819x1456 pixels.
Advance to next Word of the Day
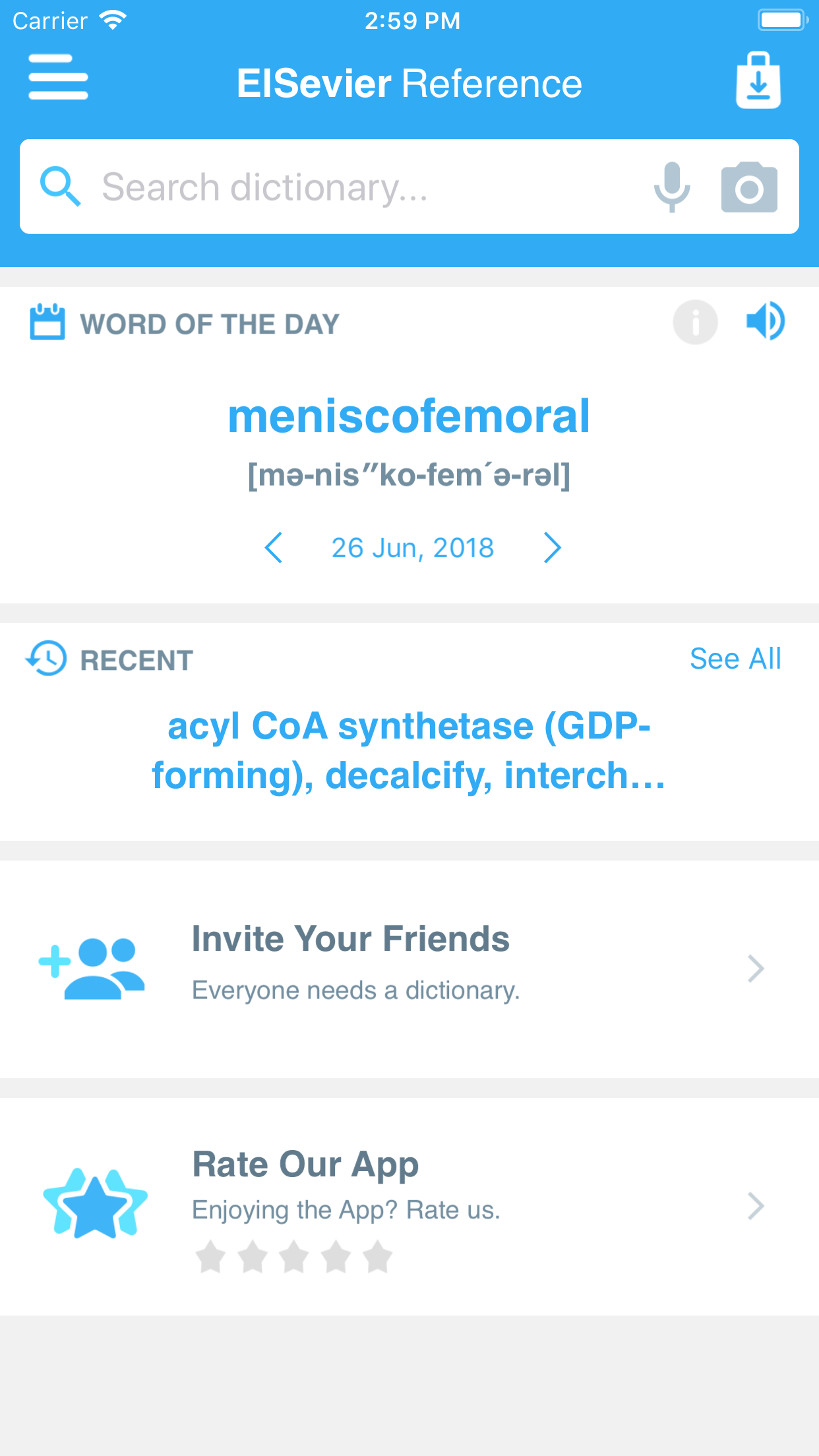coord(552,547)
